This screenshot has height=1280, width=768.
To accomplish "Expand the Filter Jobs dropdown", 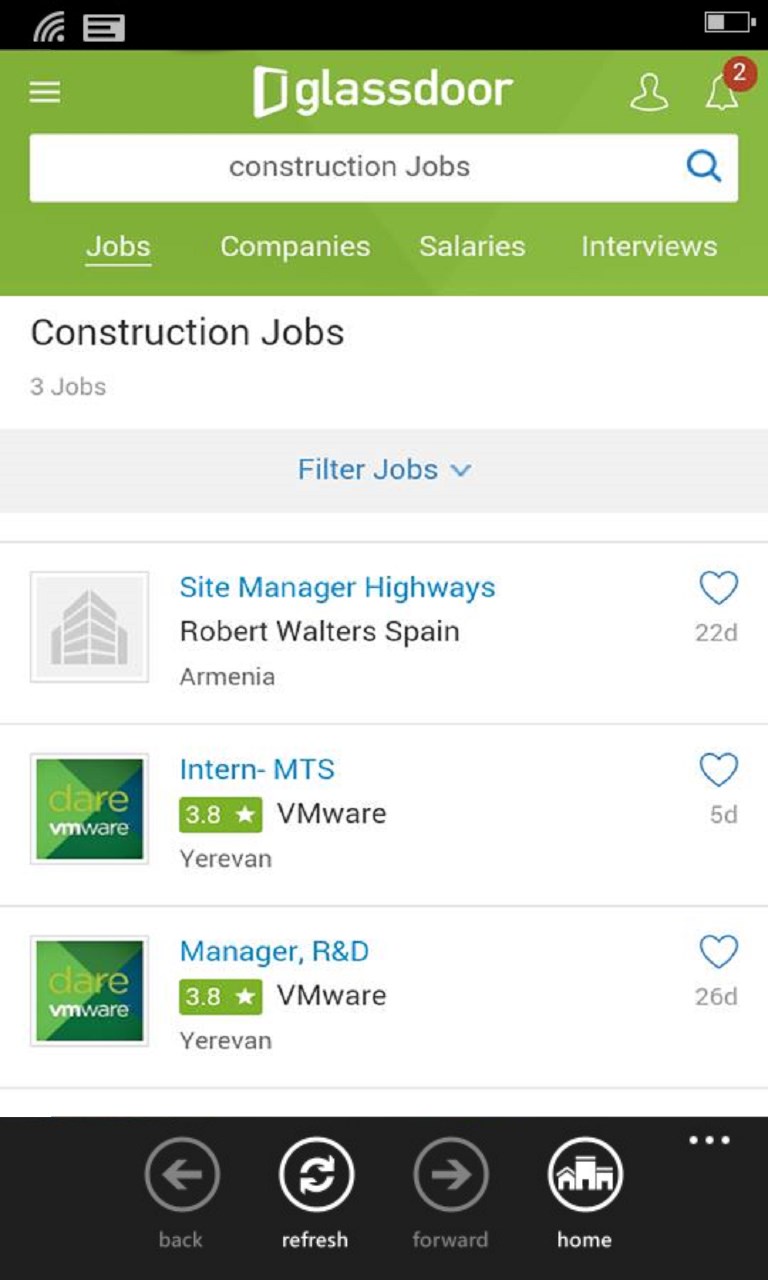I will coord(384,470).
